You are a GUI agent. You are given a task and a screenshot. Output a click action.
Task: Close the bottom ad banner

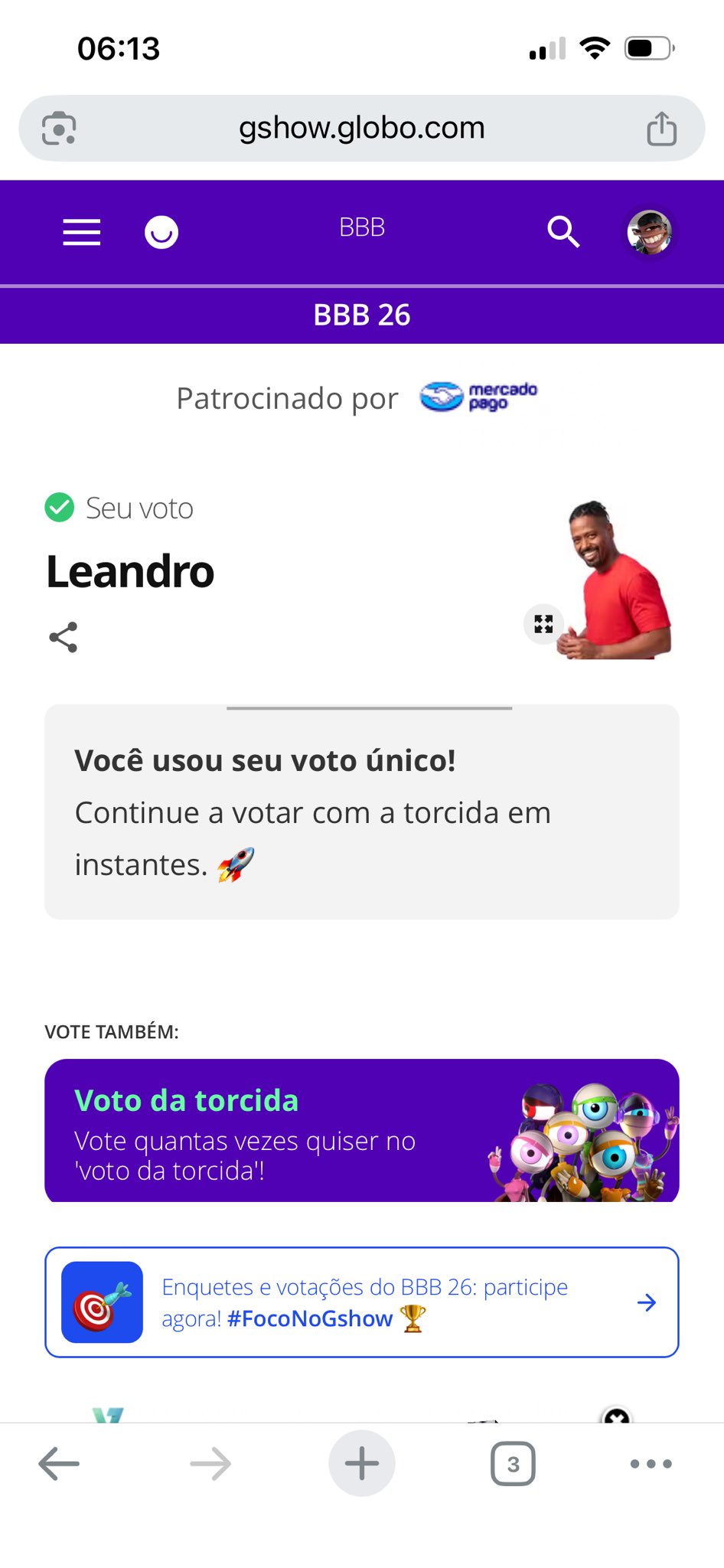click(x=616, y=1416)
